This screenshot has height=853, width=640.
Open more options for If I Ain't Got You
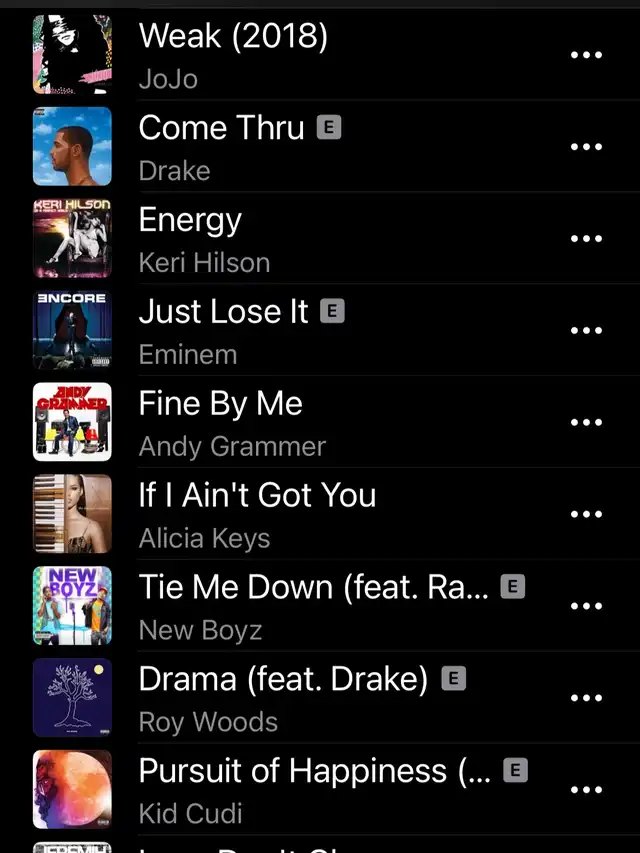click(x=586, y=514)
